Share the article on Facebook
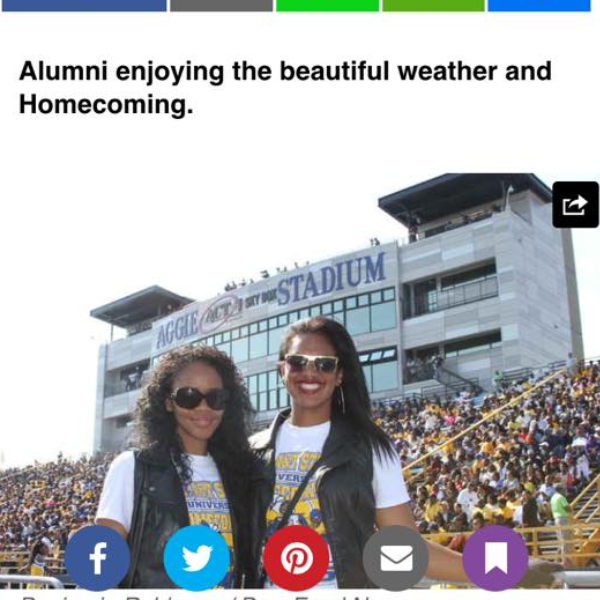 pyautogui.click(x=97, y=558)
